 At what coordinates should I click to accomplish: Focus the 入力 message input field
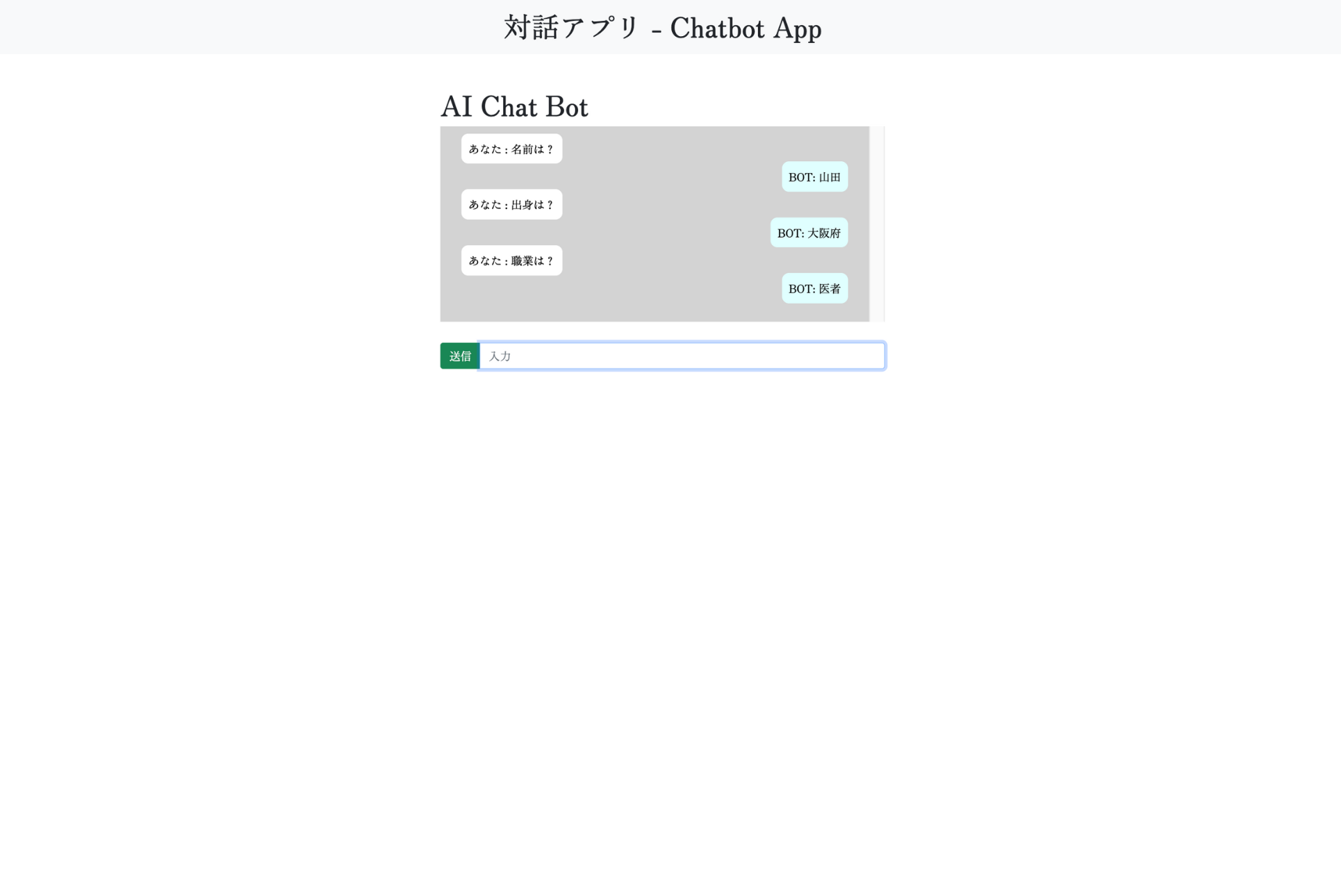[x=681, y=356]
